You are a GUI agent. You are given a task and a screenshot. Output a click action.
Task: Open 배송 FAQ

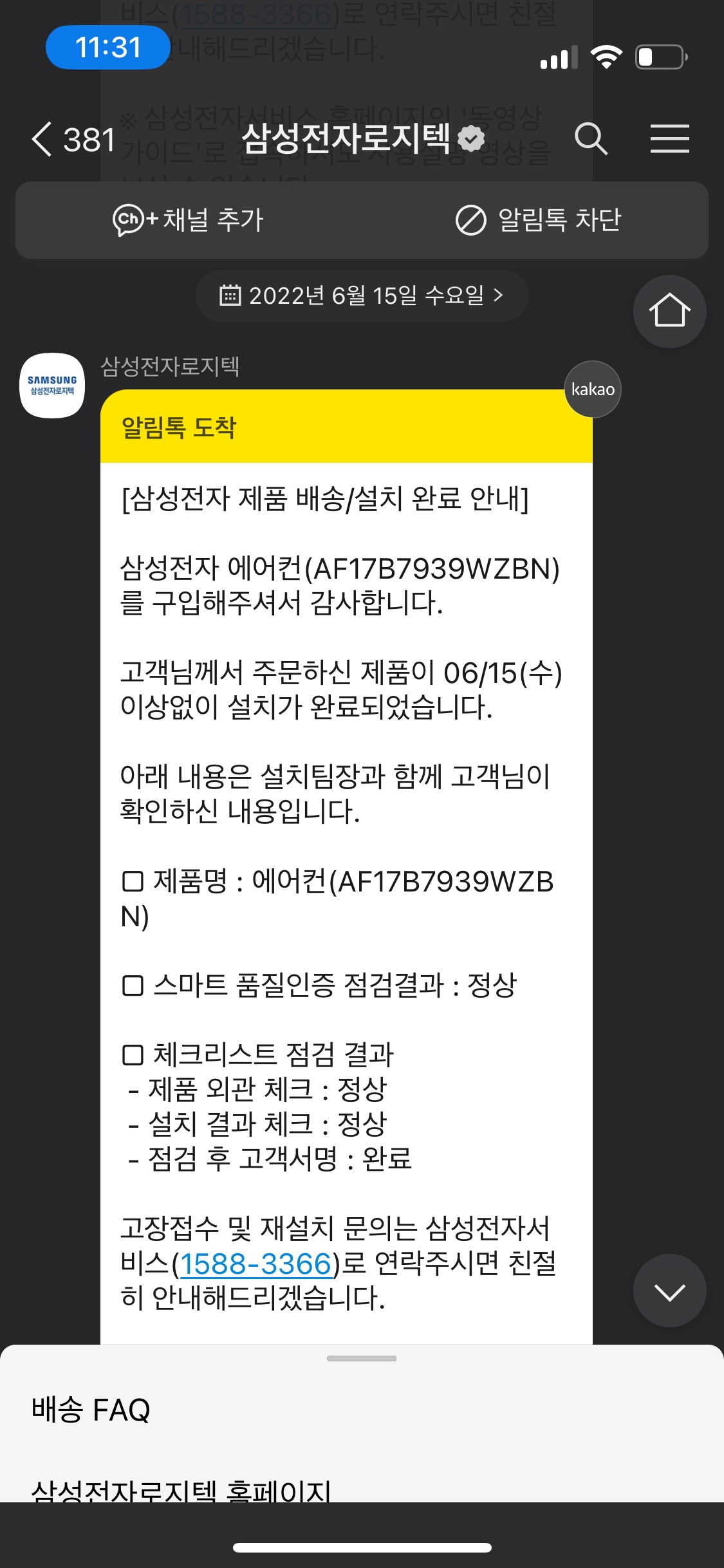click(91, 1410)
